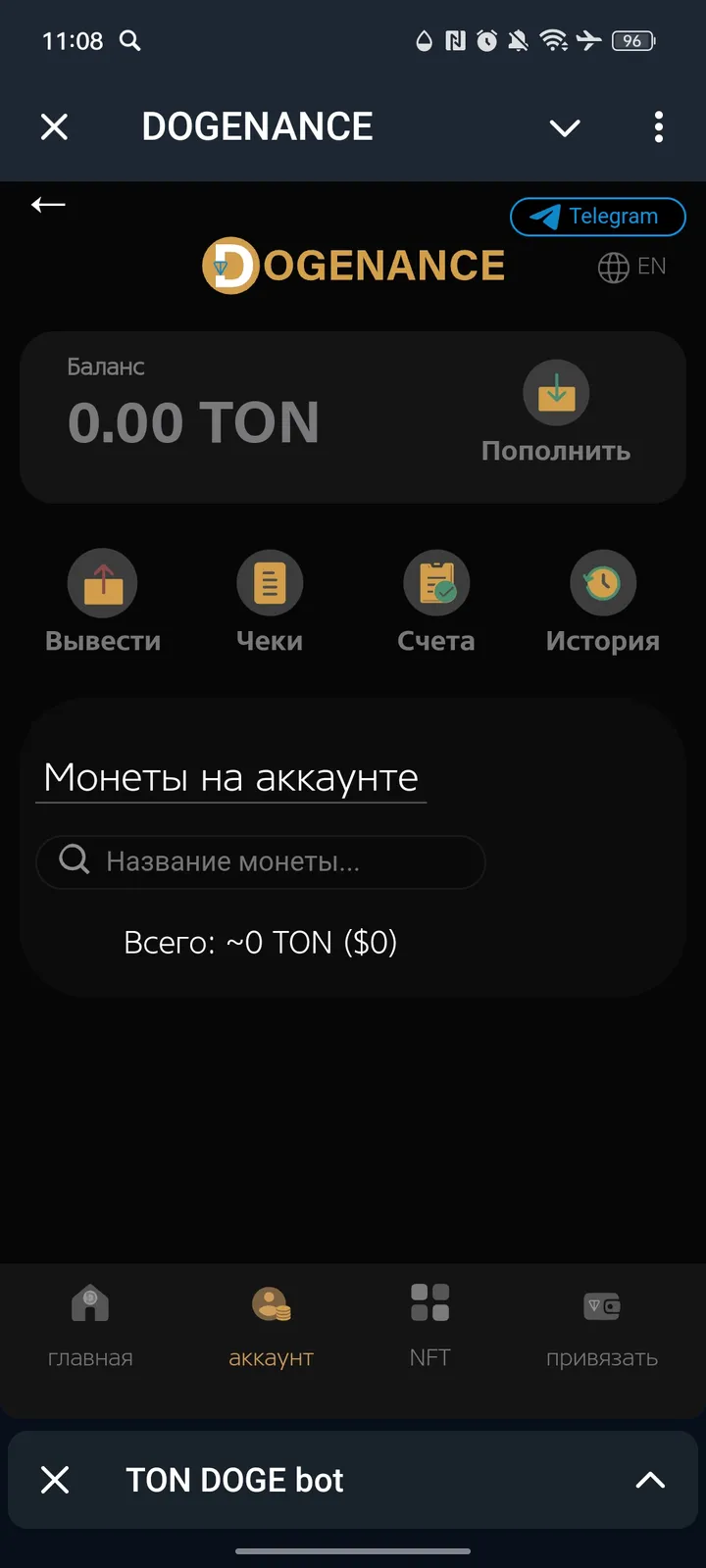The image size is (706, 1568).
Task: Tap the globe EN language selector
Action: (632, 267)
